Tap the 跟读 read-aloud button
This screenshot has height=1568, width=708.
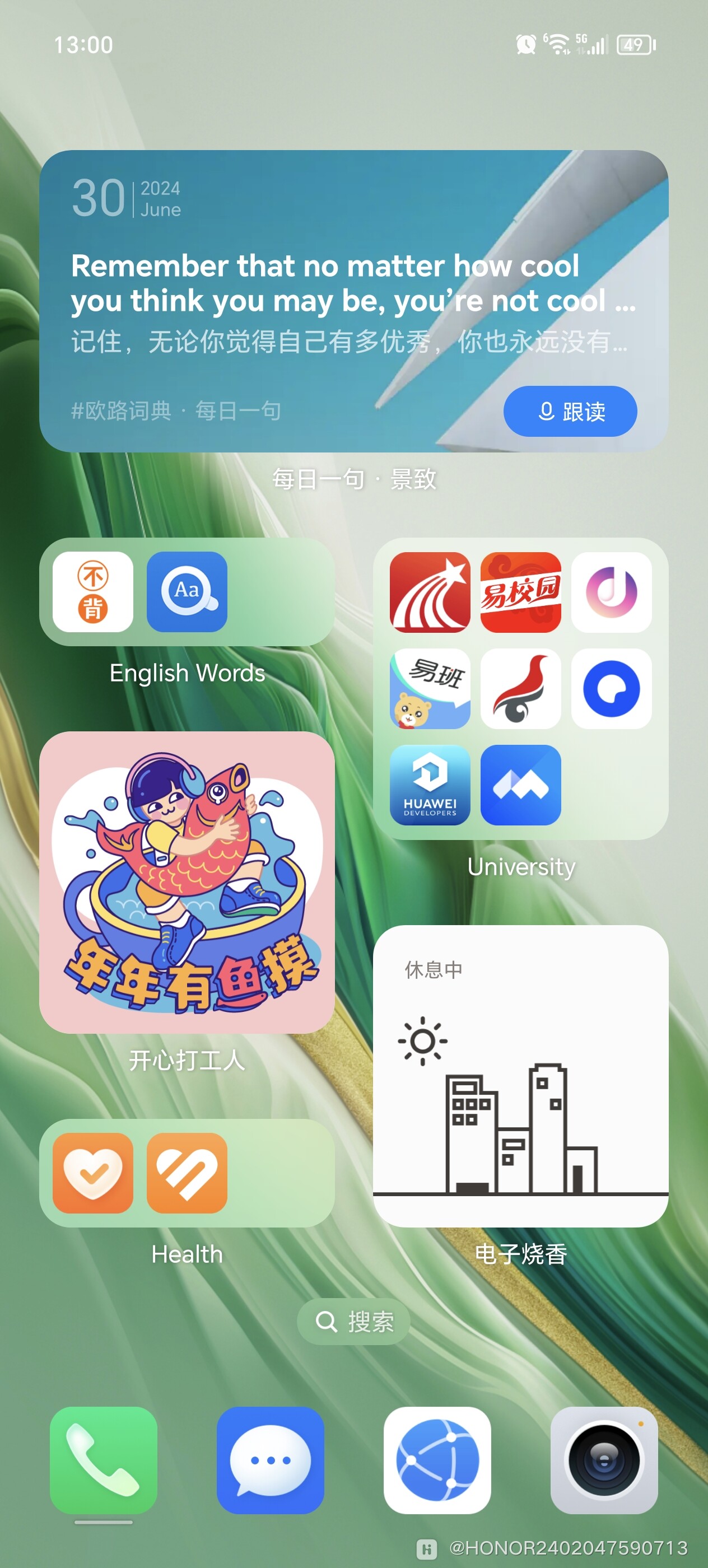tap(570, 412)
